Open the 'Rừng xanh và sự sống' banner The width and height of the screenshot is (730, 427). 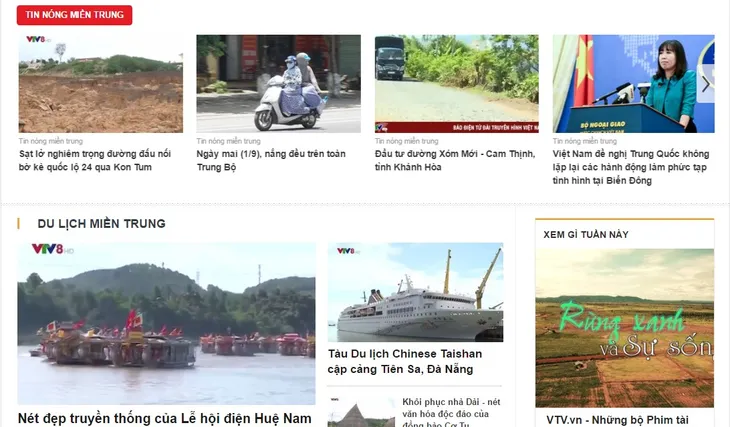click(624, 327)
